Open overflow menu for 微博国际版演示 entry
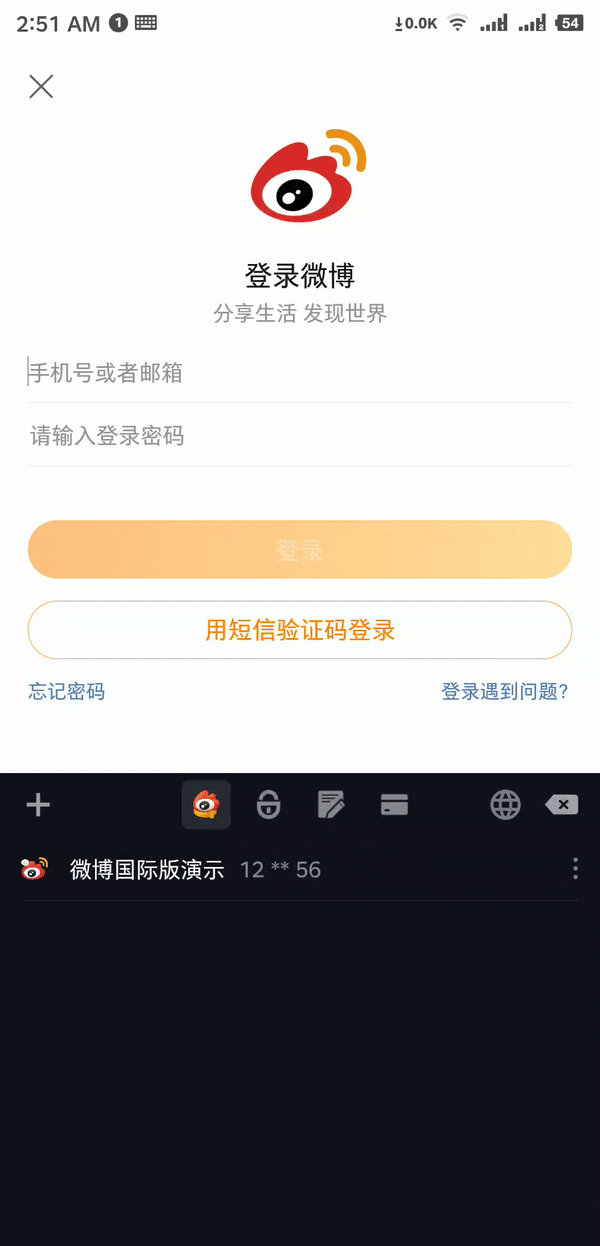Screen dimensions: 600x1246 pos(575,869)
